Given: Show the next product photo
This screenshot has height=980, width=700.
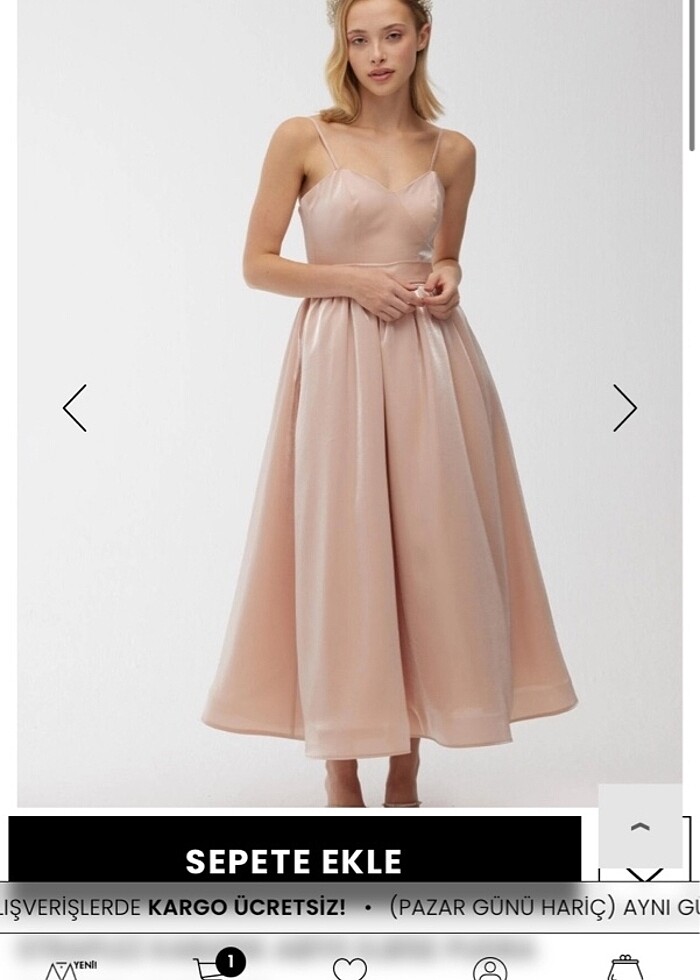Looking at the screenshot, I should pos(624,408).
